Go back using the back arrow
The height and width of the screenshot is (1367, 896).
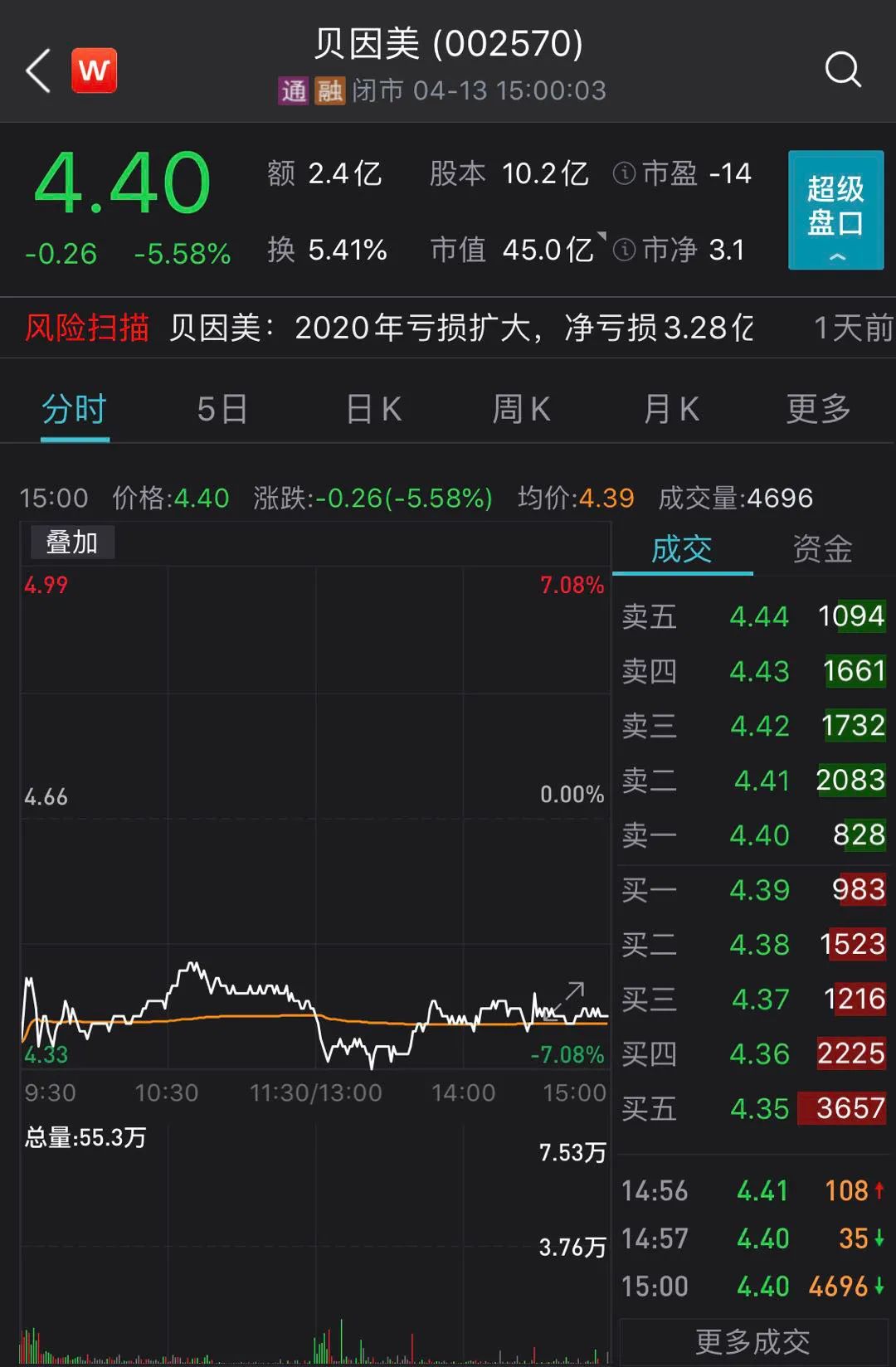click(38, 71)
